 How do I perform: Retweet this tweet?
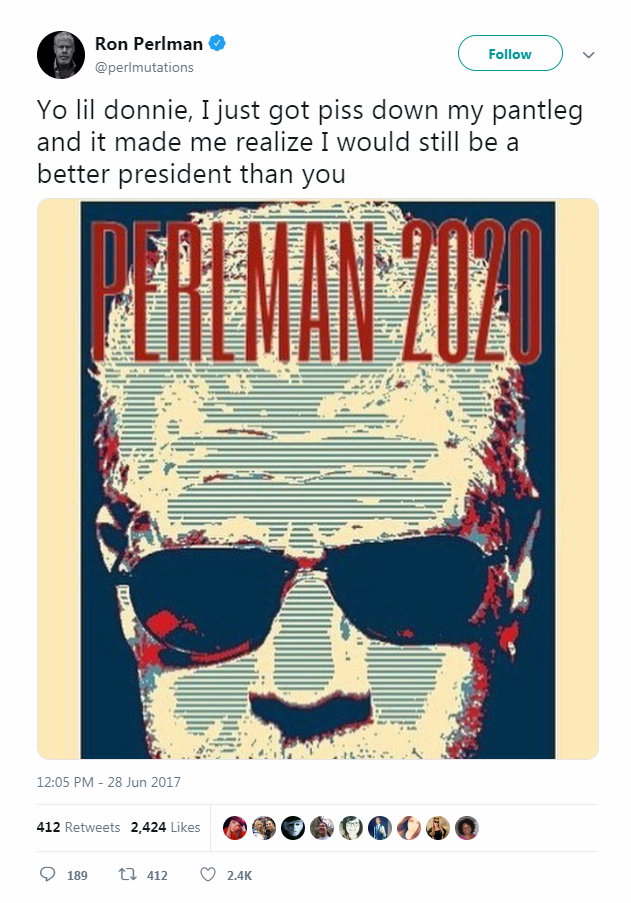coord(127,875)
